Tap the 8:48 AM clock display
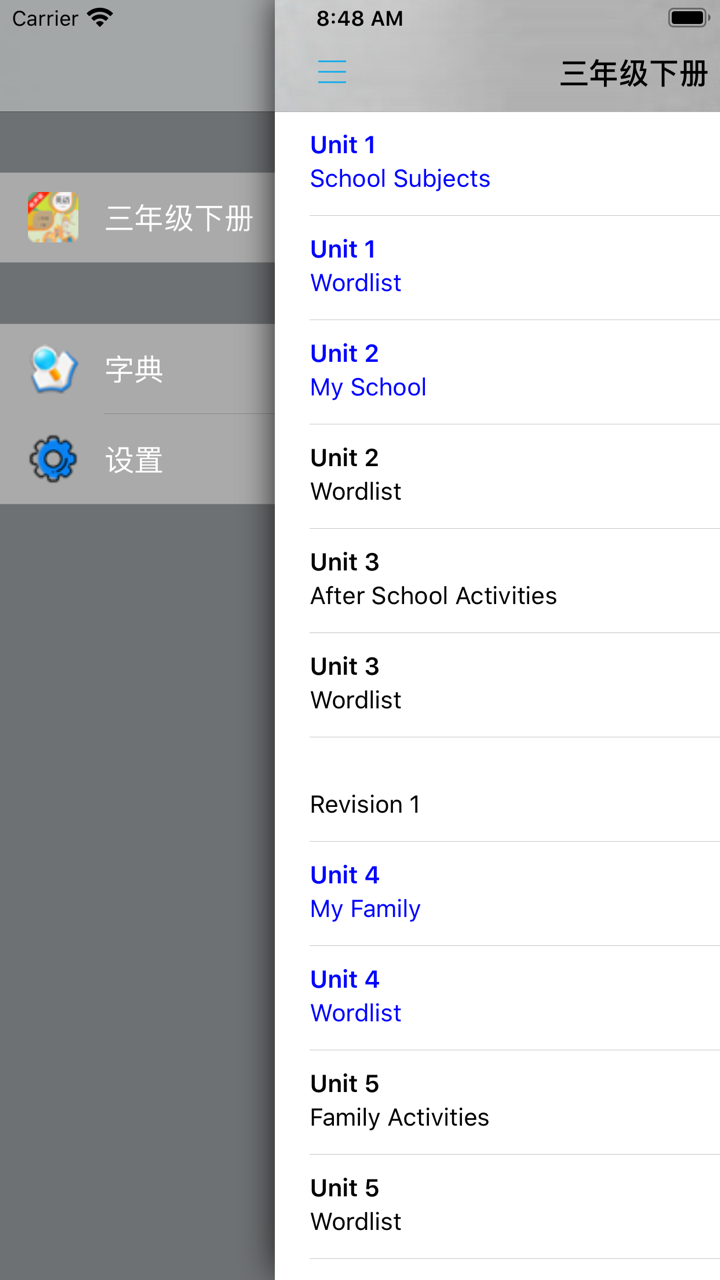This screenshot has height=1280, width=720. (359, 18)
